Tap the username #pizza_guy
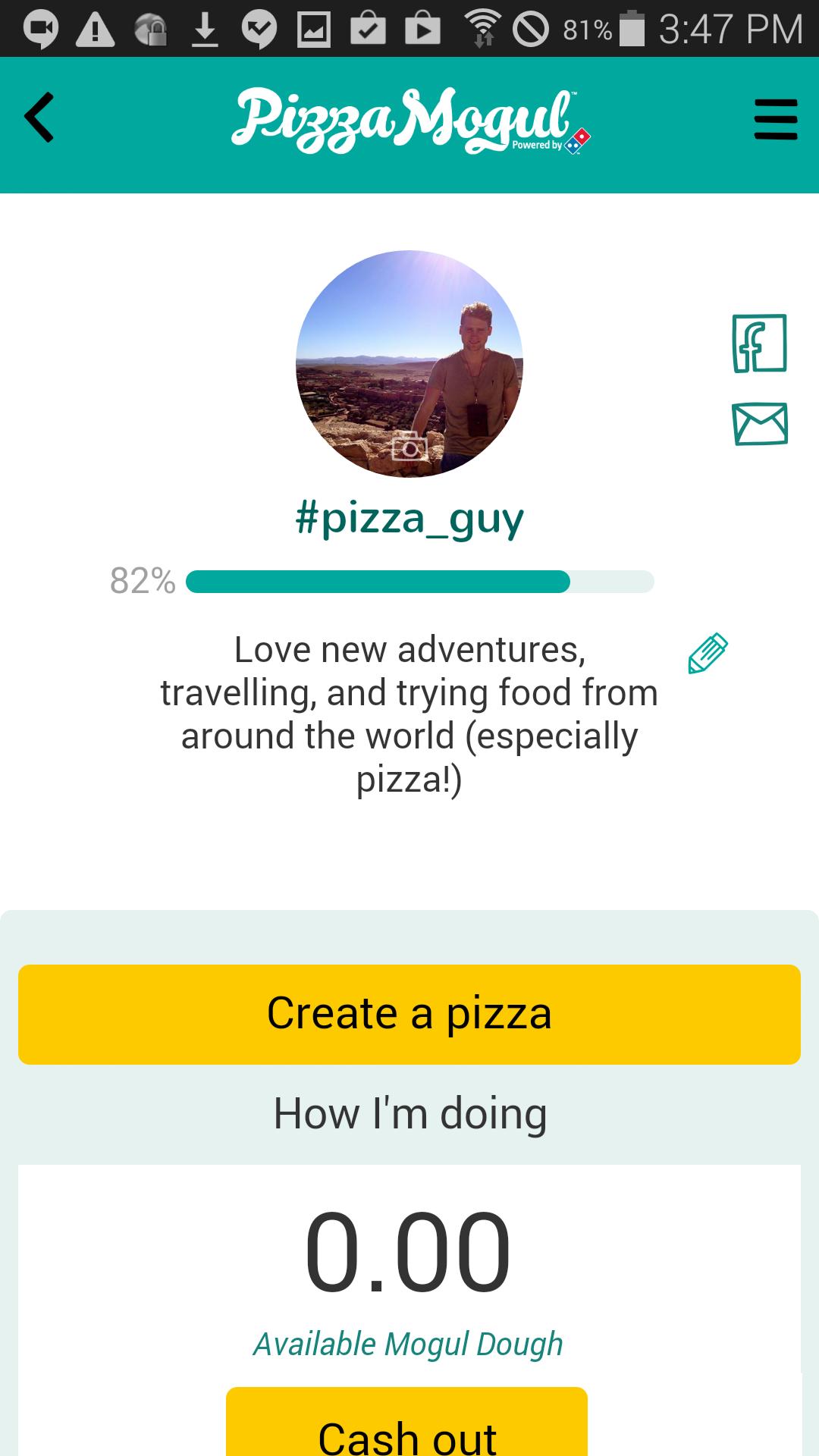The height and width of the screenshot is (1456, 819). (x=409, y=518)
